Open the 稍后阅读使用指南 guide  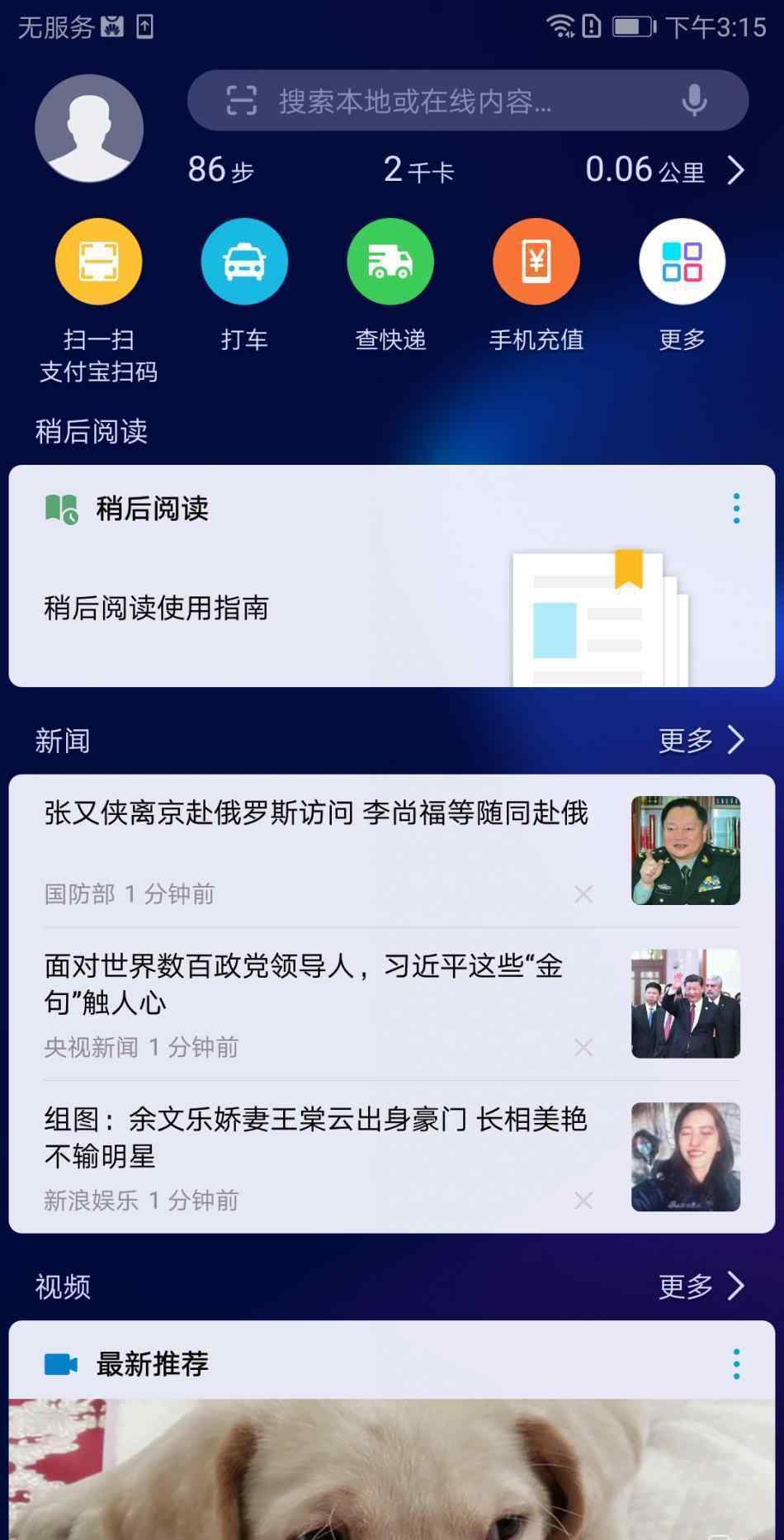pyautogui.click(x=157, y=609)
